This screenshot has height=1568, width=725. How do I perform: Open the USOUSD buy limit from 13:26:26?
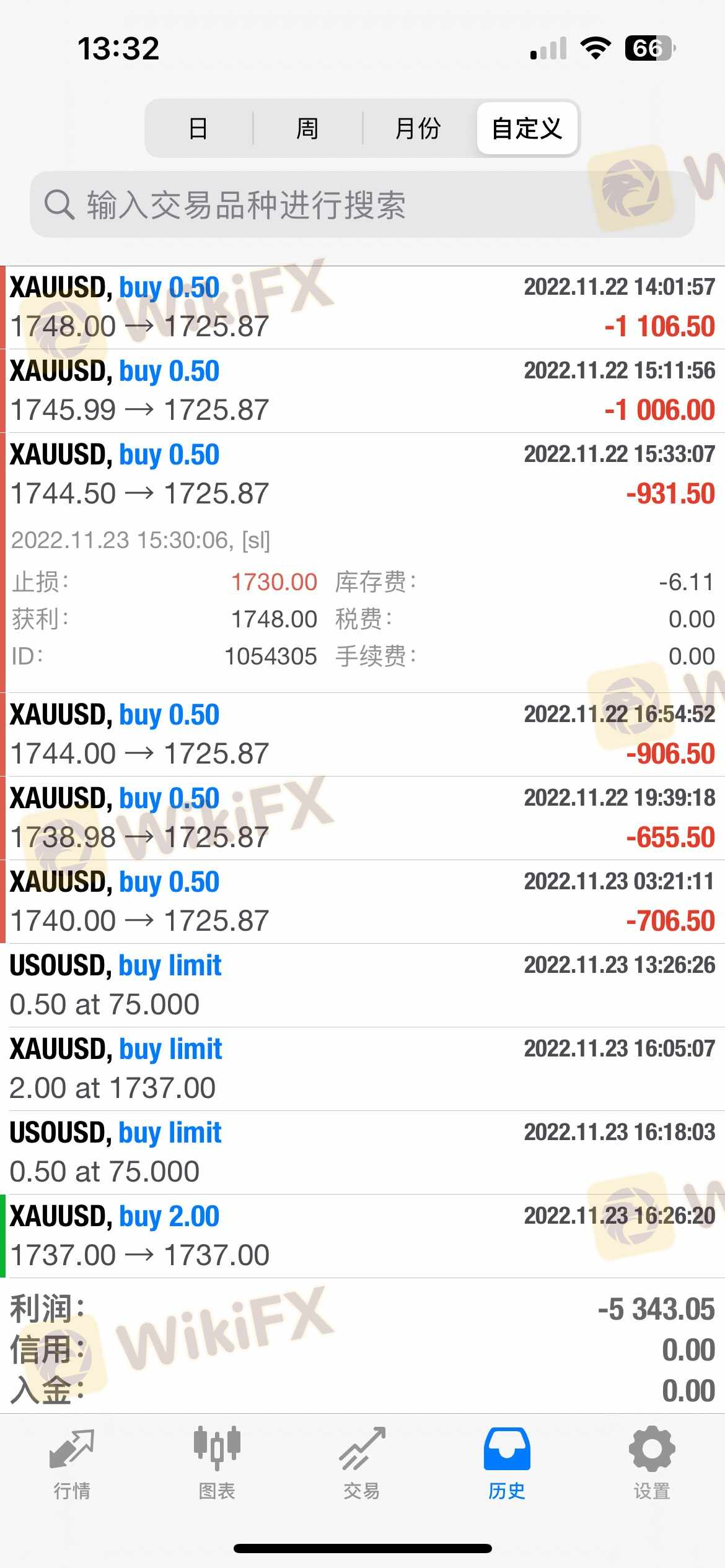click(362, 985)
